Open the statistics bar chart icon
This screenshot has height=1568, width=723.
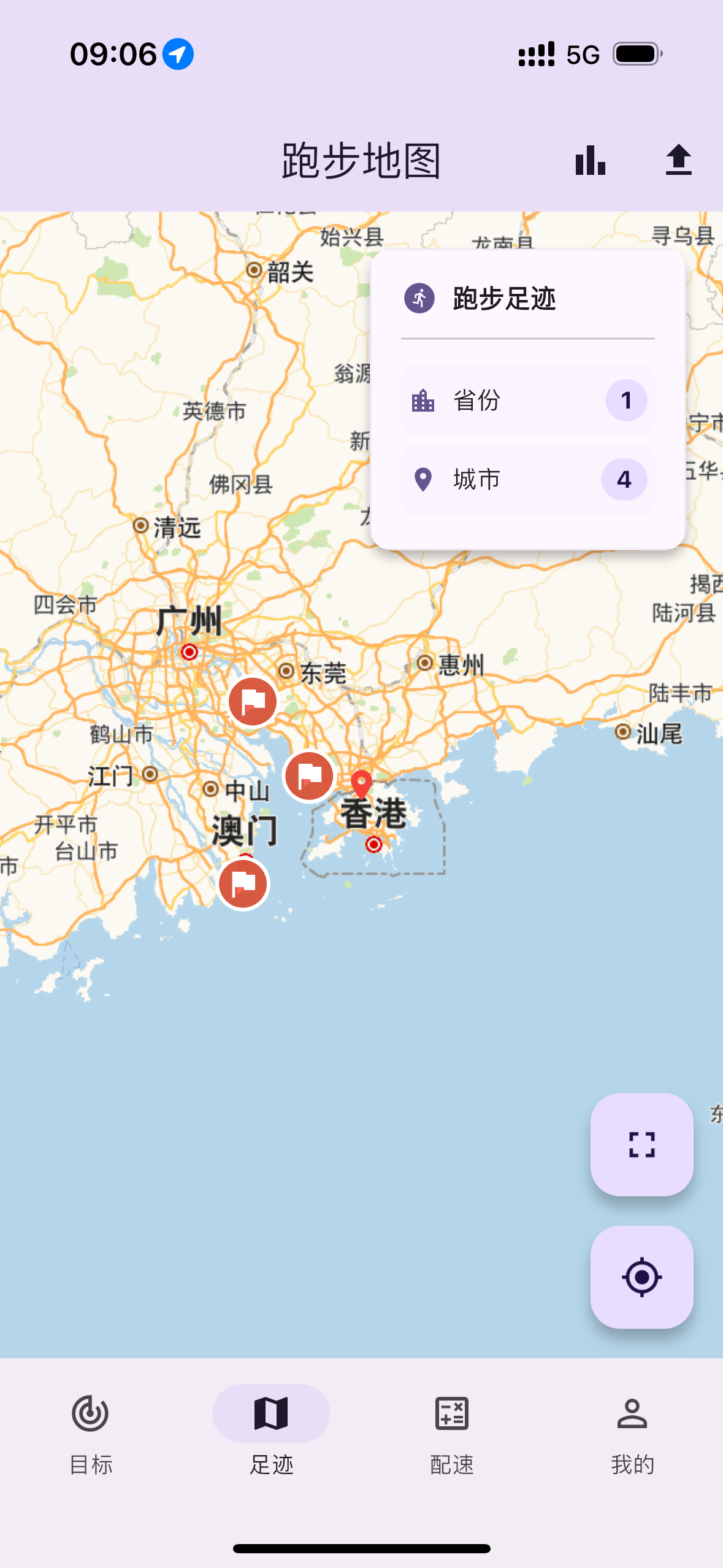[591, 161]
